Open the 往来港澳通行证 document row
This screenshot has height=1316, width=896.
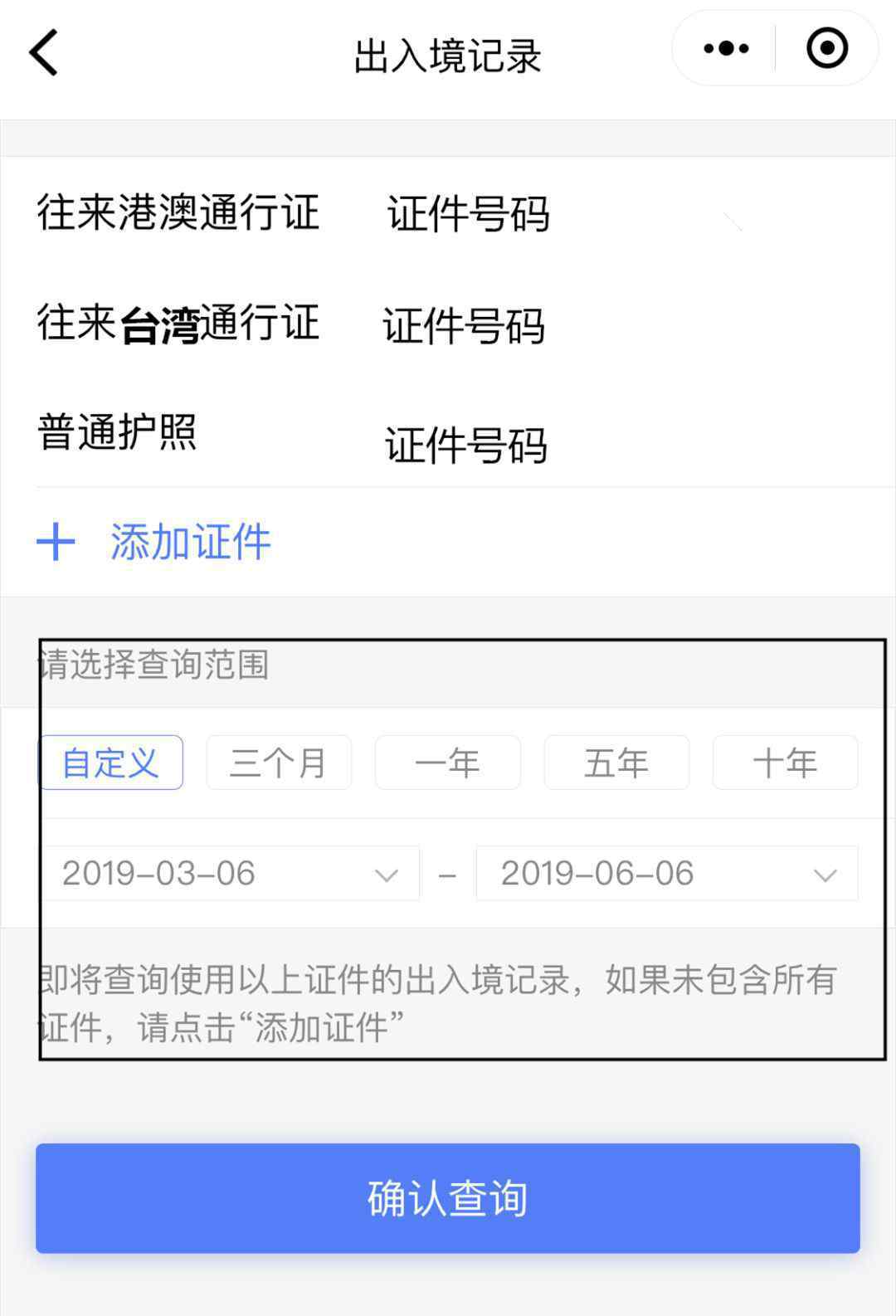point(448,213)
